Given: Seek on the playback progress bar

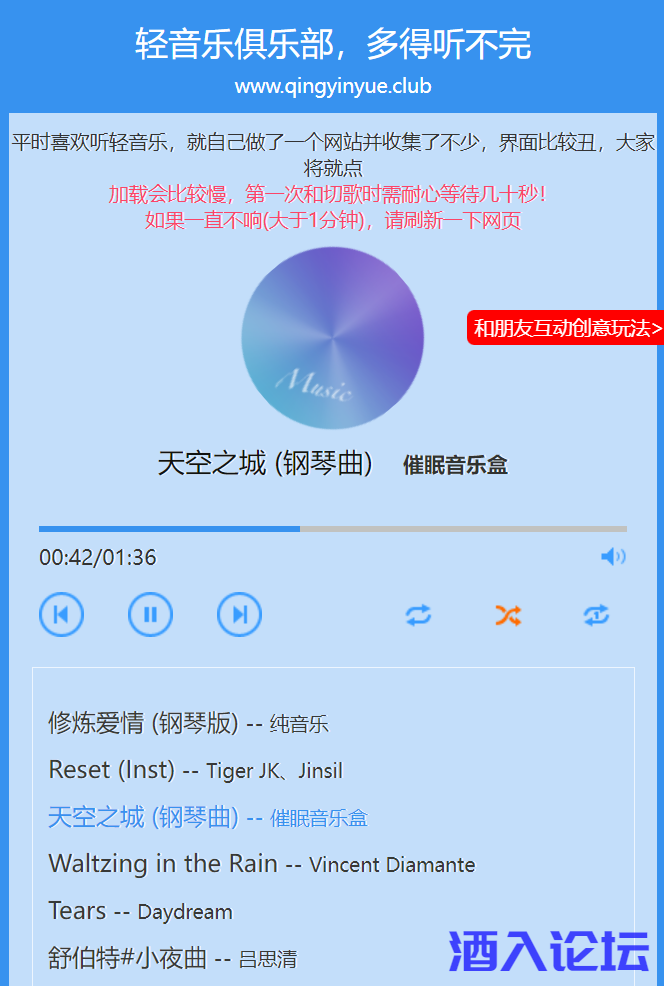Looking at the screenshot, I should point(333,528).
